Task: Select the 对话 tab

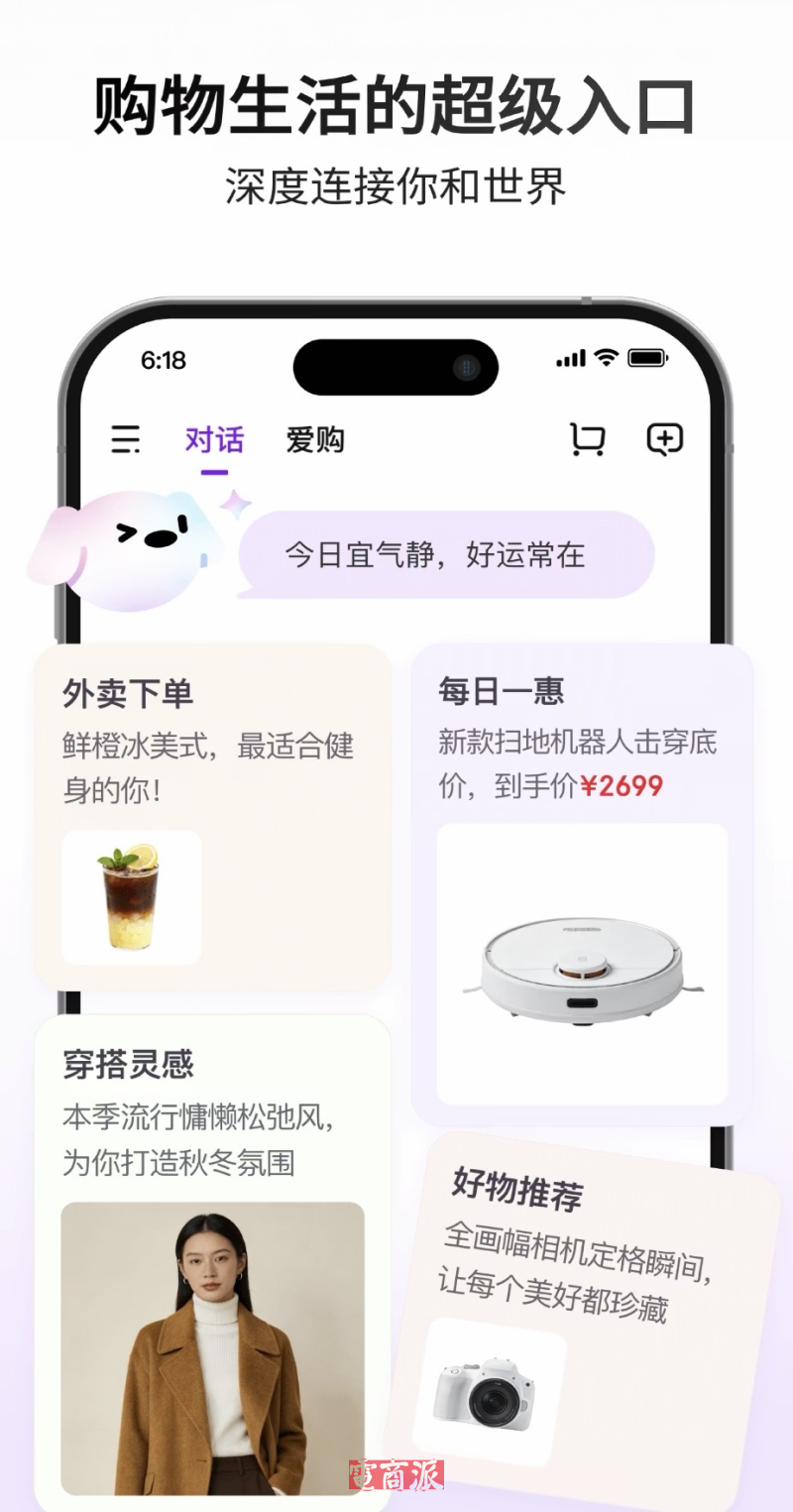Action: tap(212, 439)
